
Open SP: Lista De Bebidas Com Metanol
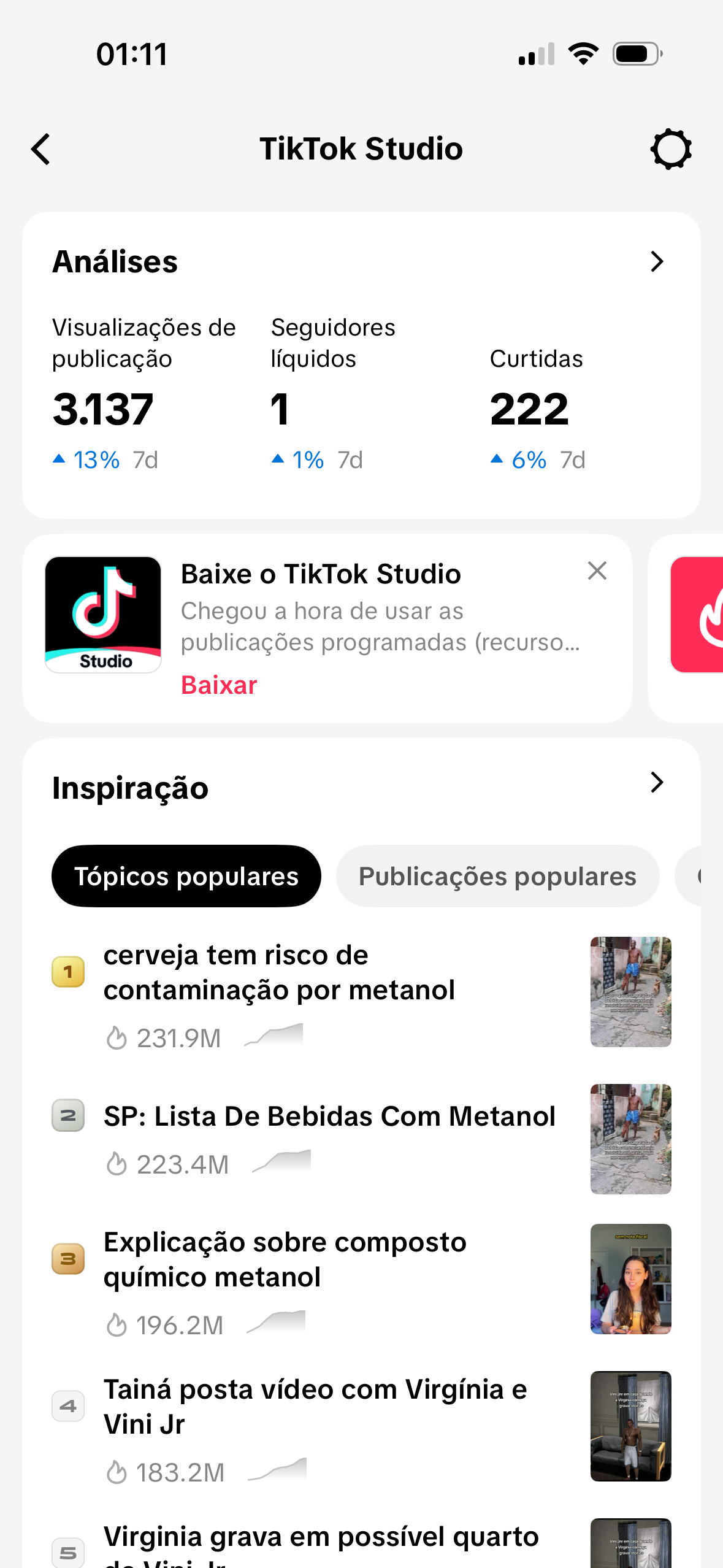[x=329, y=1116]
